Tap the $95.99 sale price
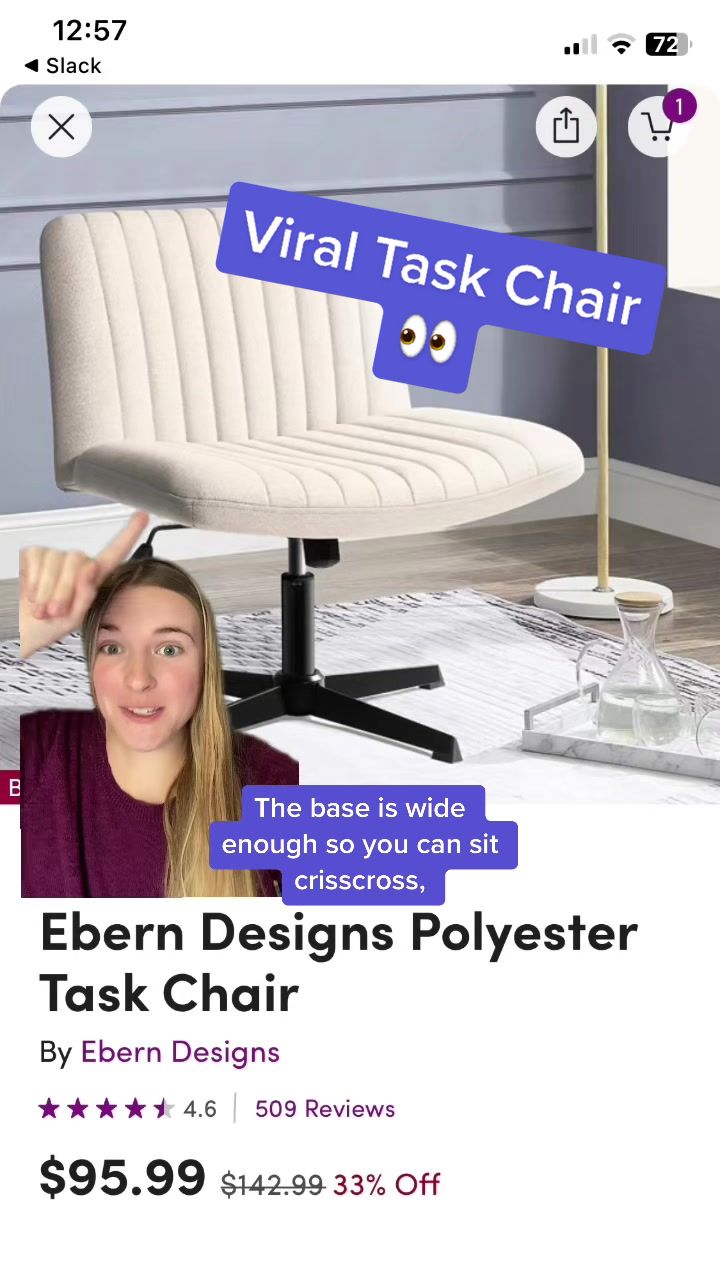This screenshot has width=720, height=1280. (x=121, y=1178)
